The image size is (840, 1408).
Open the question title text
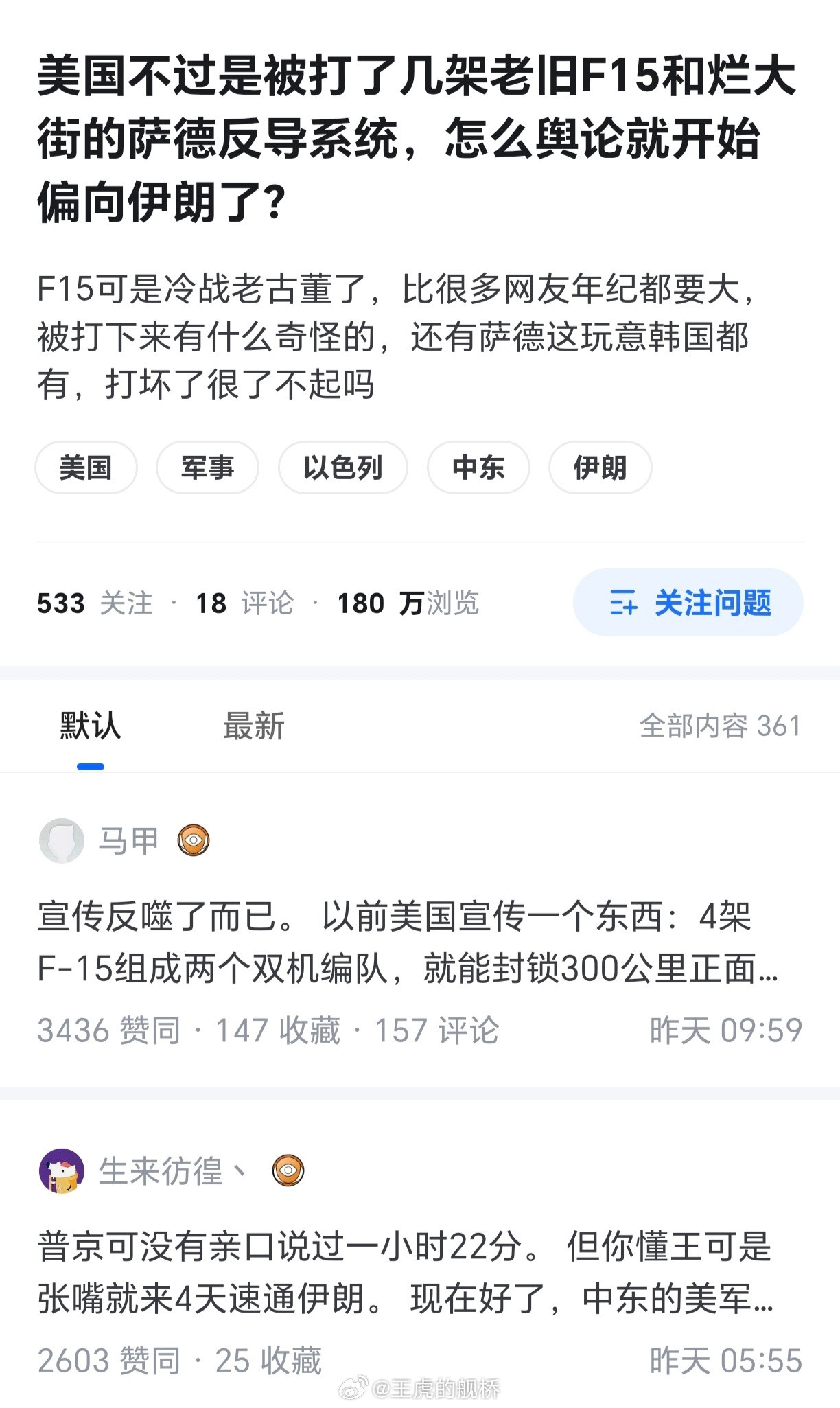pyautogui.click(x=419, y=135)
